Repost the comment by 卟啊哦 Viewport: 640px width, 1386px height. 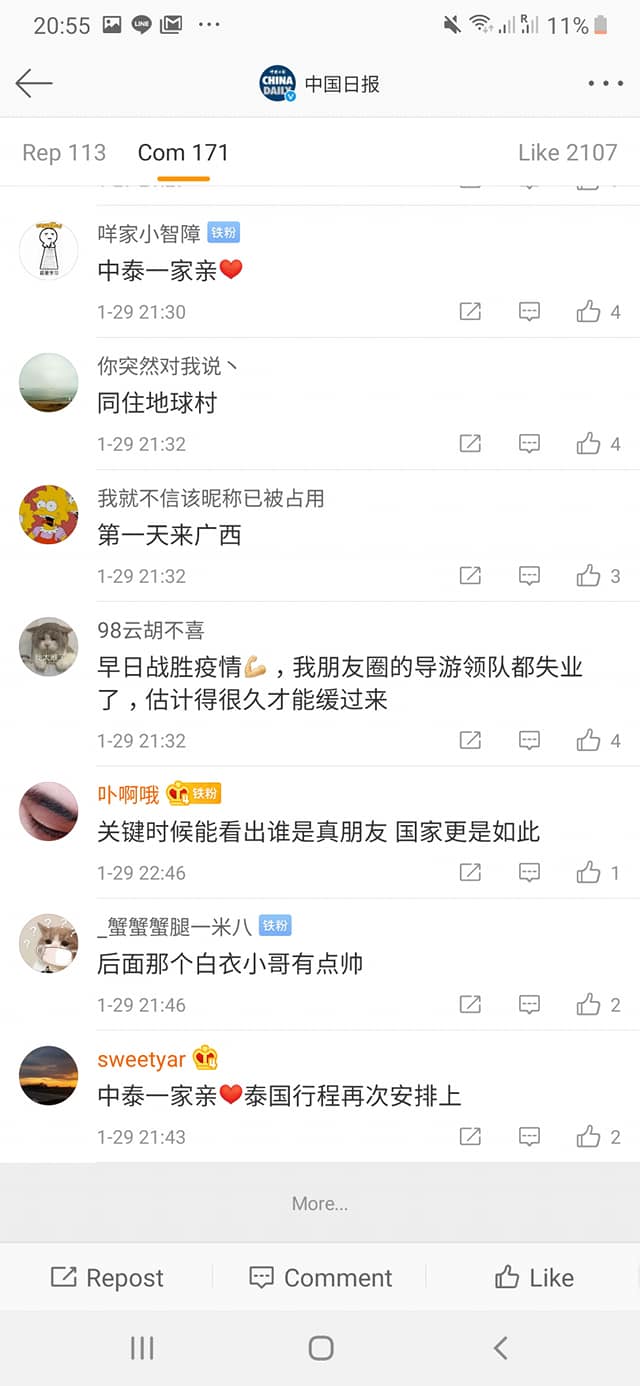(470, 873)
